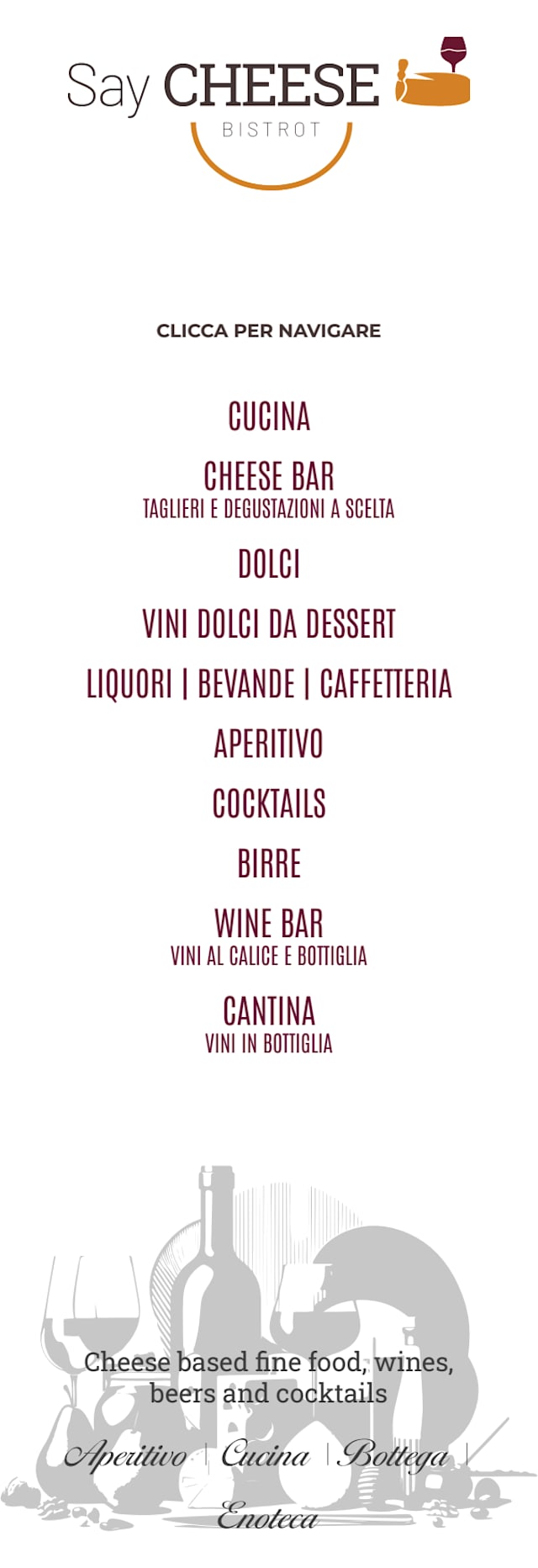View Vini Dolci da Dessert

(269, 624)
